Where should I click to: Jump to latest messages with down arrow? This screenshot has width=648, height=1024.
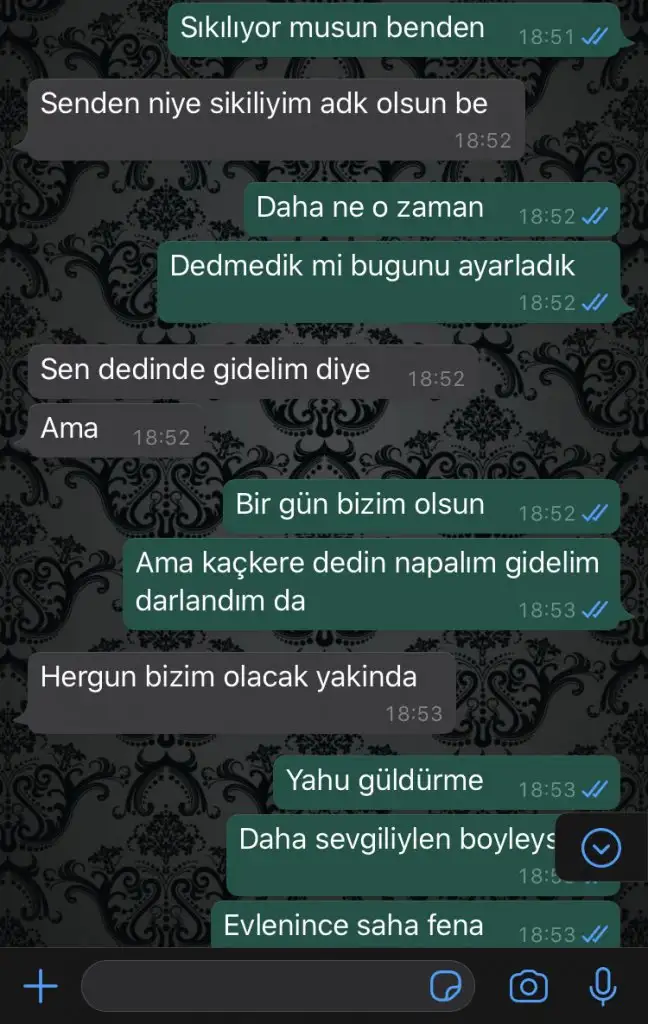click(x=601, y=849)
